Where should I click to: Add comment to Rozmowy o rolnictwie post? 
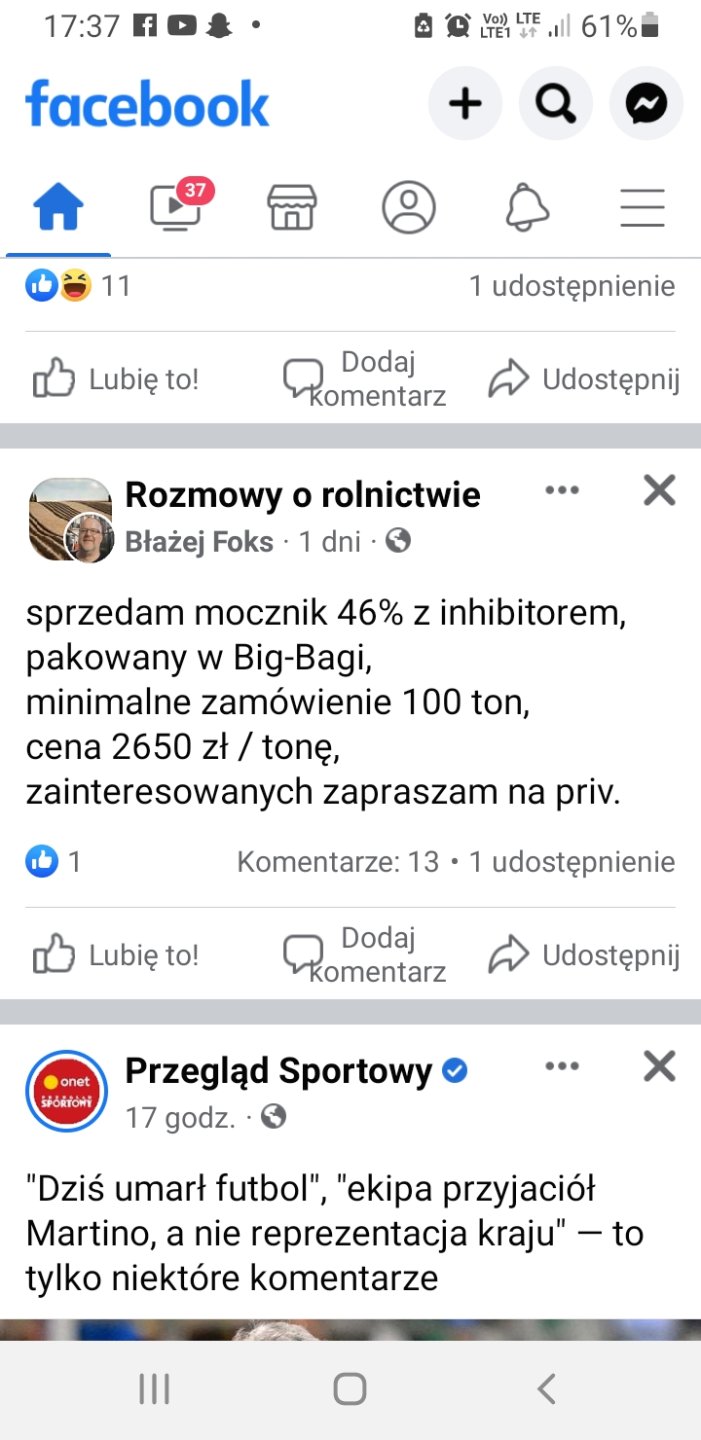[x=364, y=954]
